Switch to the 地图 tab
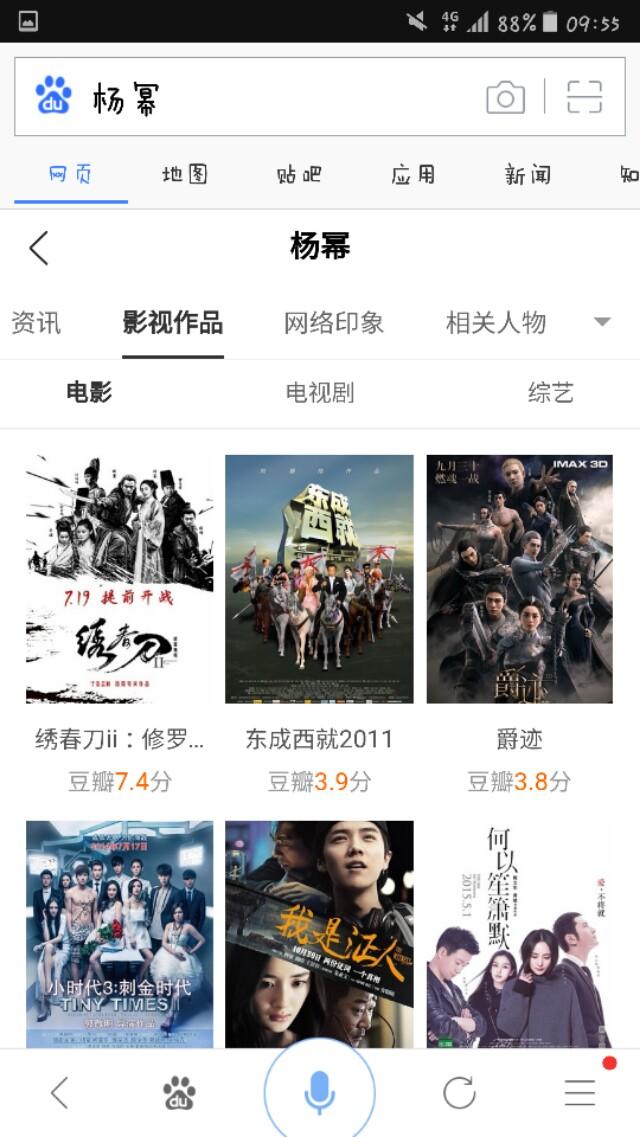The height and width of the screenshot is (1137, 640). click(185, 175)
